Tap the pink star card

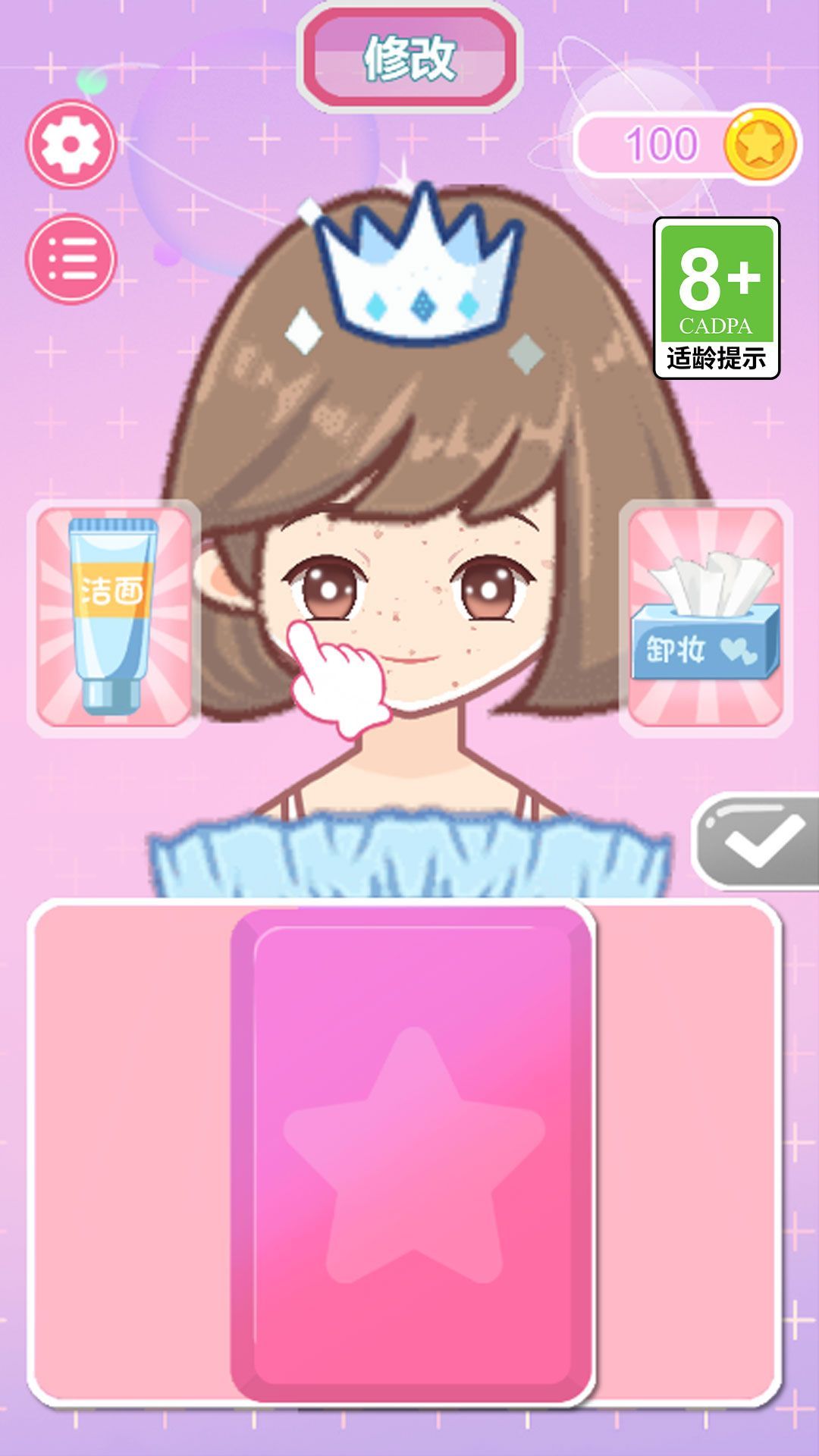[413, 1151]
